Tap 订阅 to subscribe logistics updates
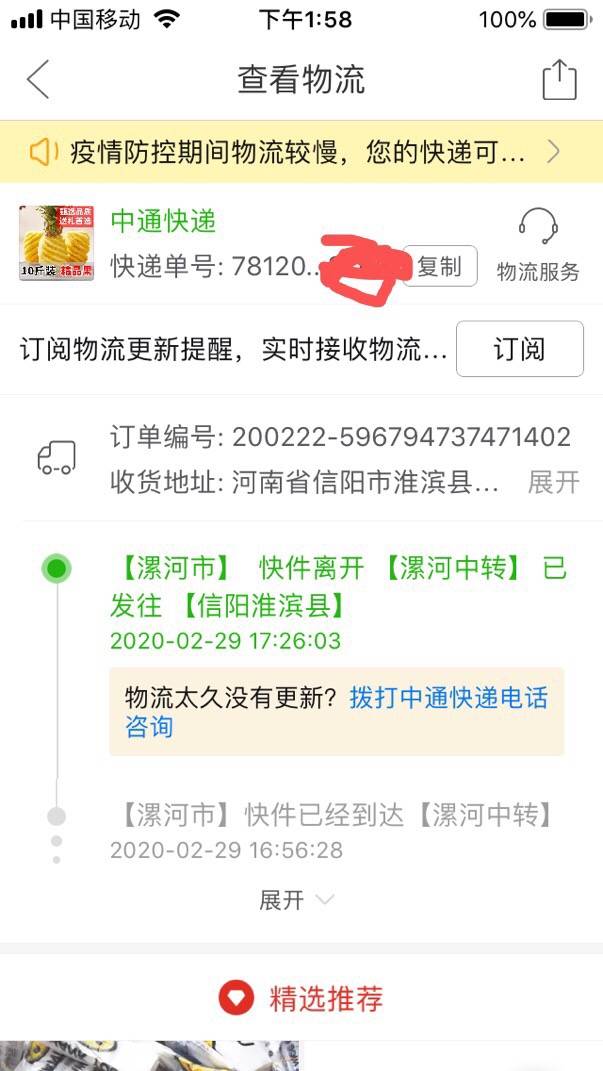Image resolution: width=603 pixels, height=1071 pixels. pos(519,349)
